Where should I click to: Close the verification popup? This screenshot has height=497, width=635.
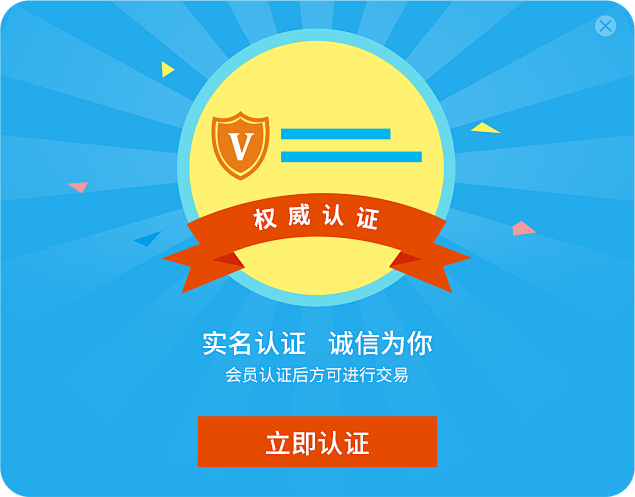tap(605, 26)
